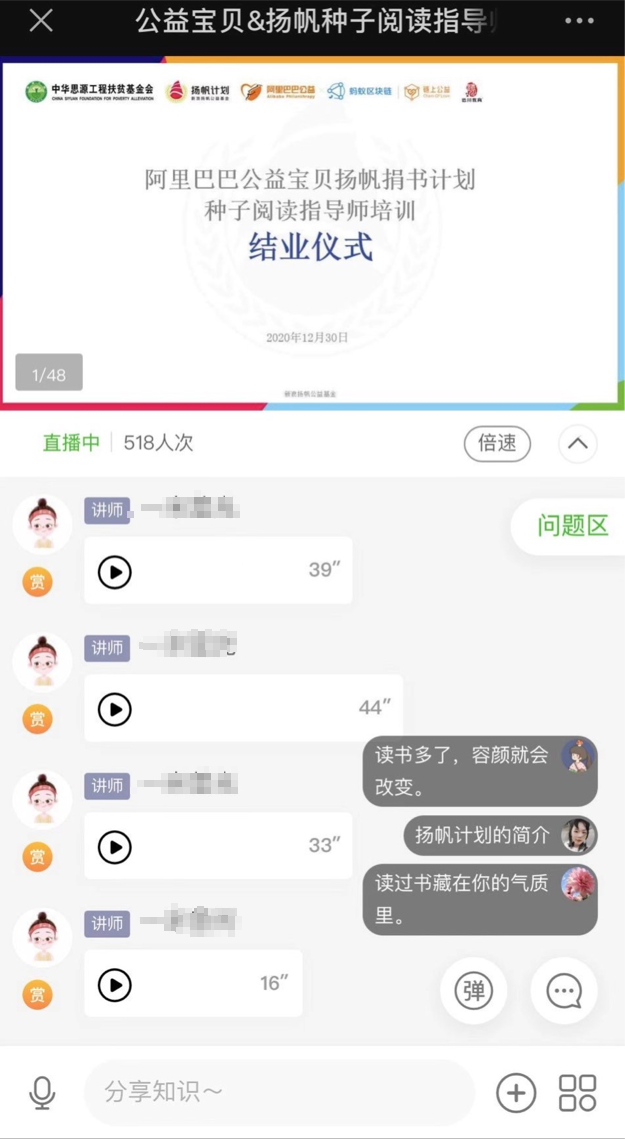This screenshot has height=1139, width=625.
Task: Play the 16″ voice message
Action: (115, 985)
